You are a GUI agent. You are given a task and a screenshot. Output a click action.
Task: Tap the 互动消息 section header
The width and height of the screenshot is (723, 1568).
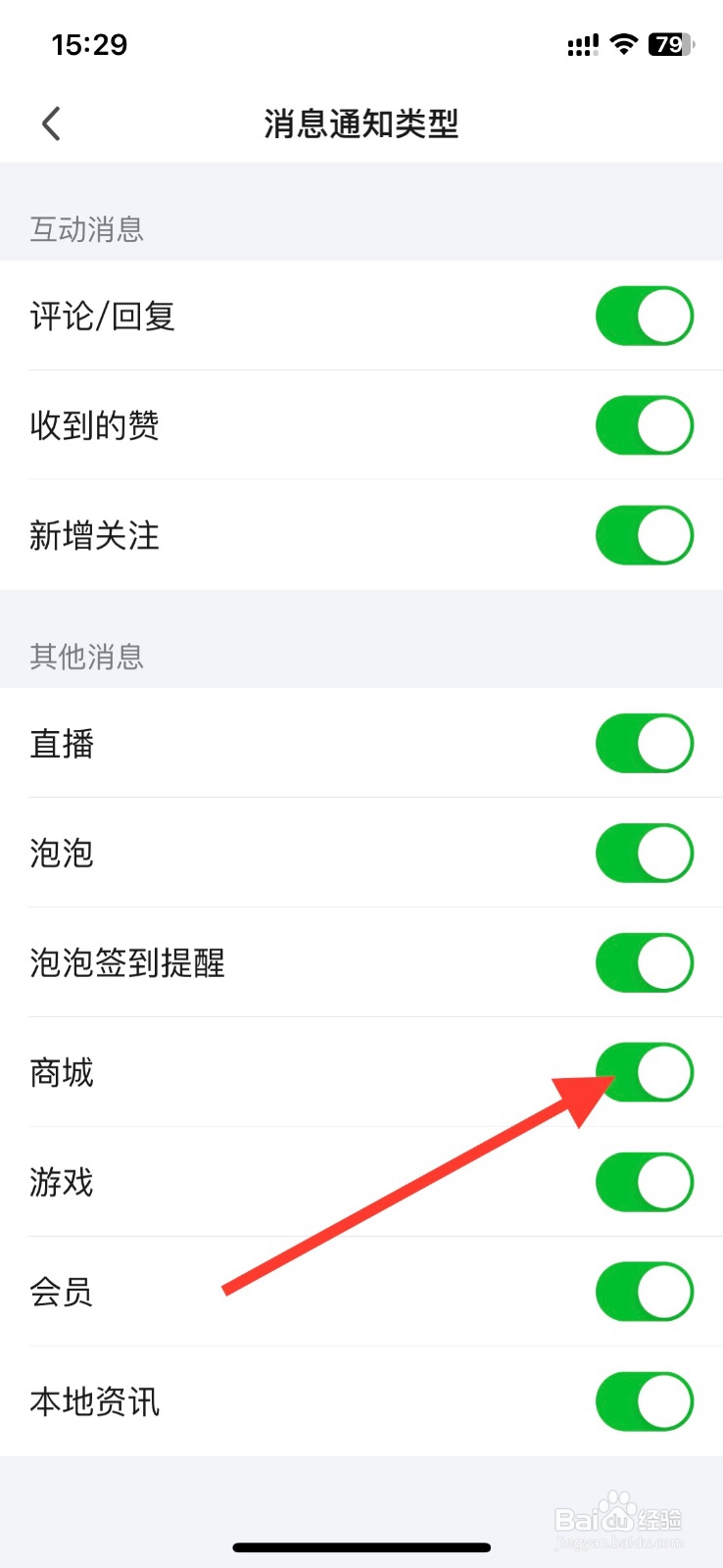[86, 229]
